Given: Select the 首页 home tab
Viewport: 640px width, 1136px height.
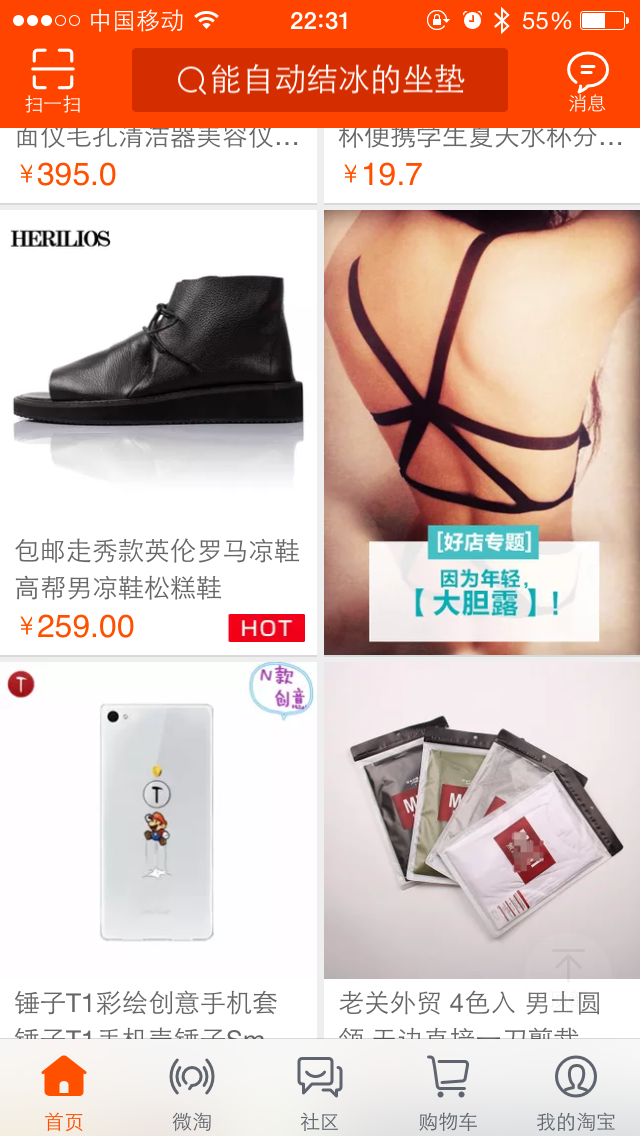Looking at the screenshot, I should [x=64, y=1092].
